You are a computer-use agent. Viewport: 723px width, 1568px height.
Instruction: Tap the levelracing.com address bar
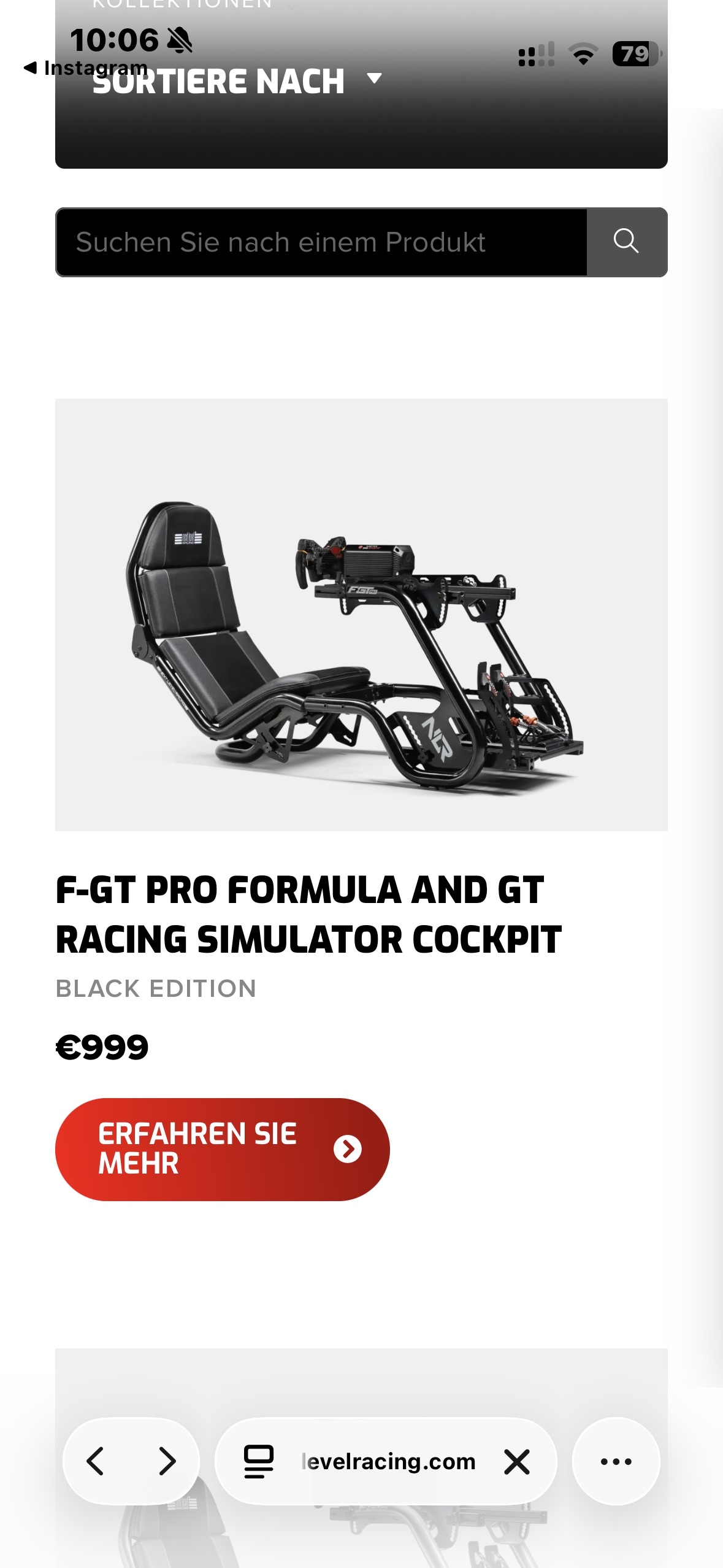[x=388, y=1461]
